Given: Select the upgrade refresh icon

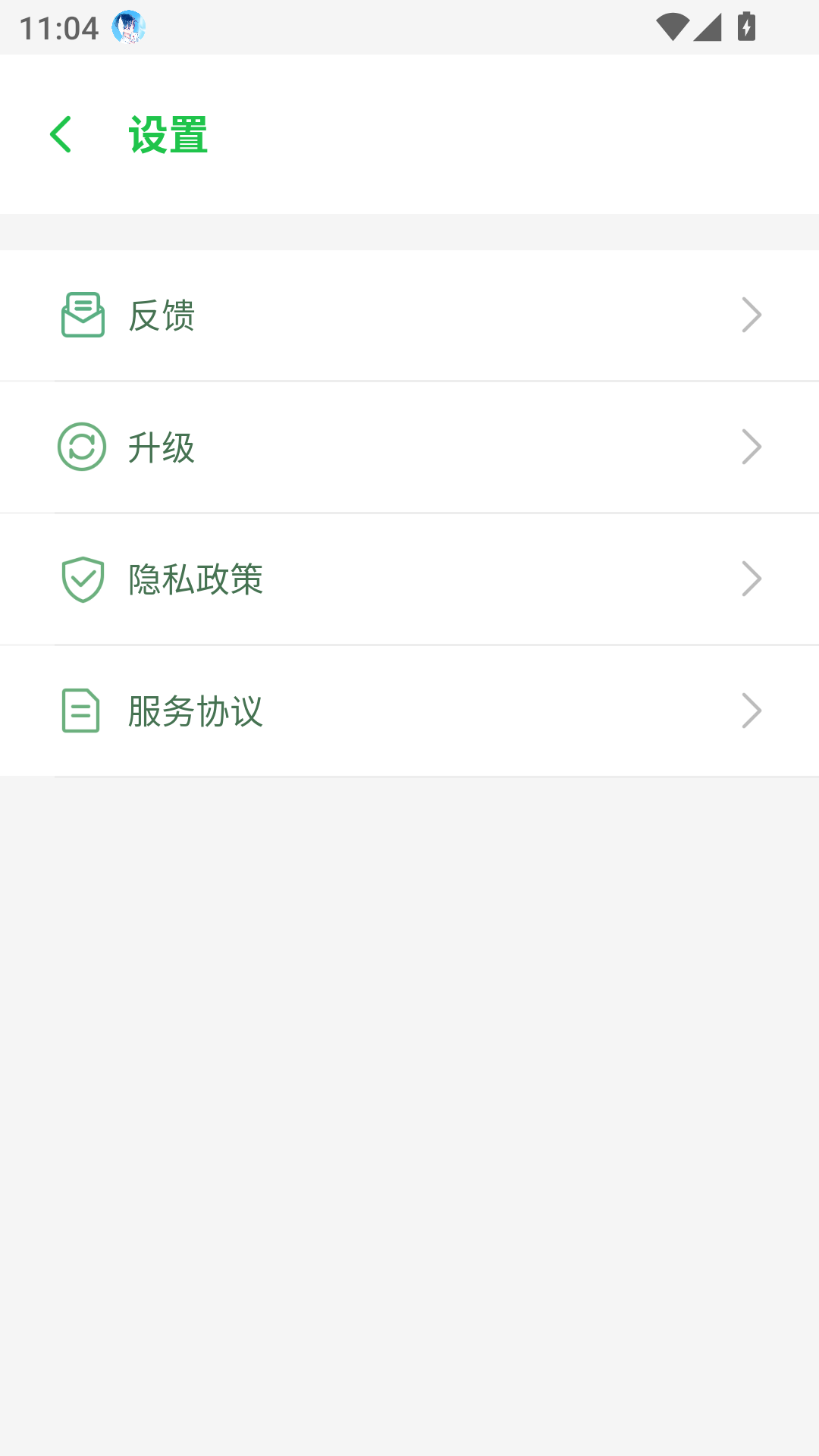Looking at the screenshot, I should 83,447.
